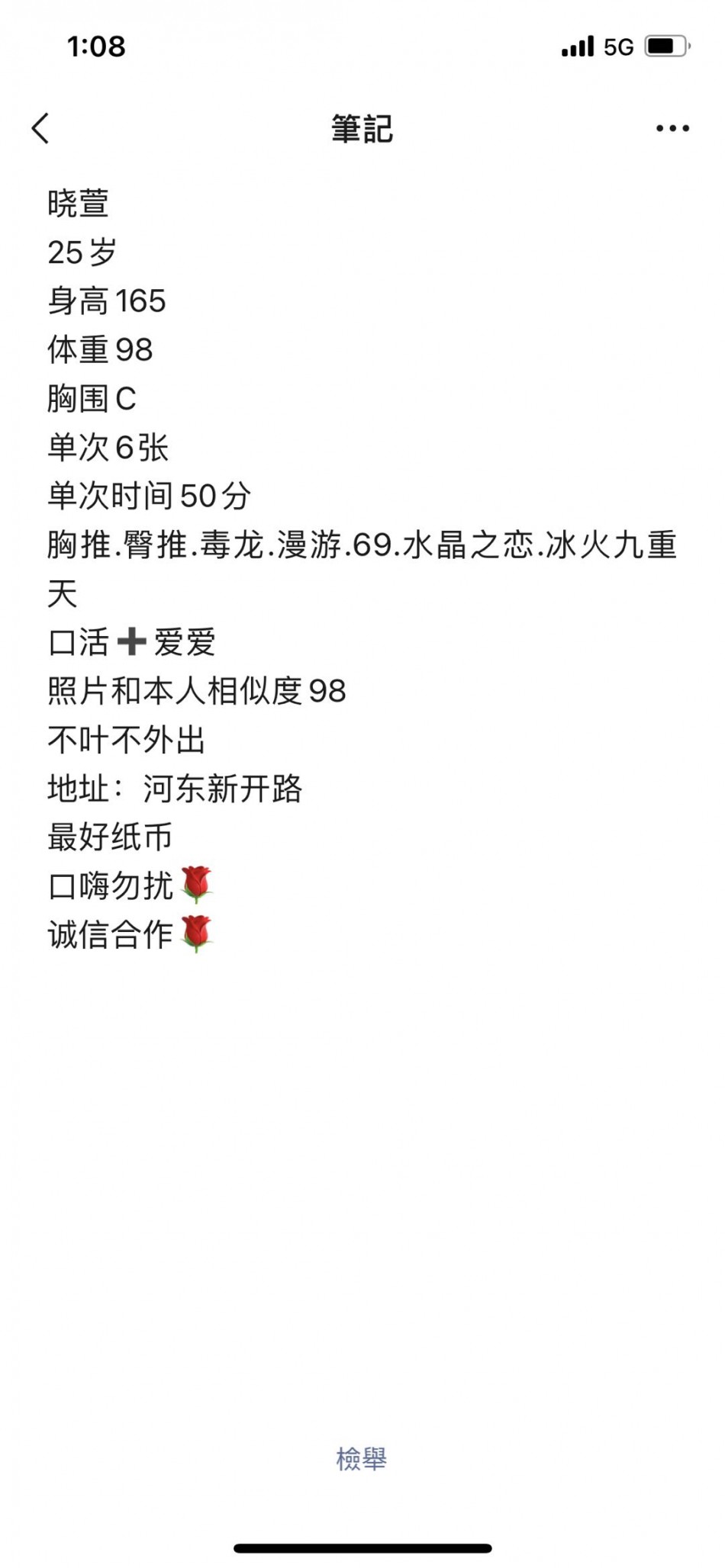Tap the 檢舉 report link
Image resolution: width=725 pixels, height=1568 pixels.
362,1458
